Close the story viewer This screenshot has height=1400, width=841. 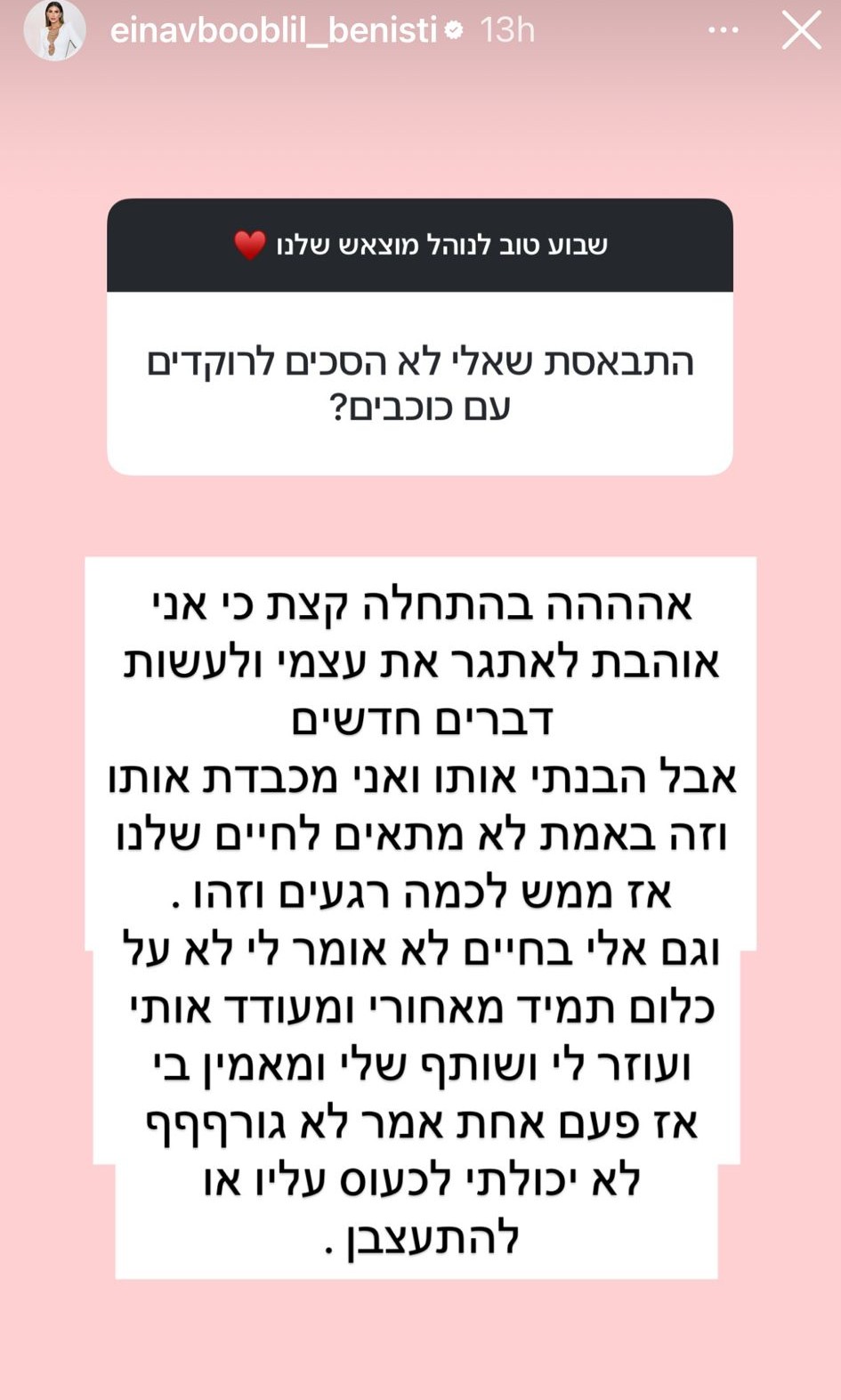tap(801, 30)
